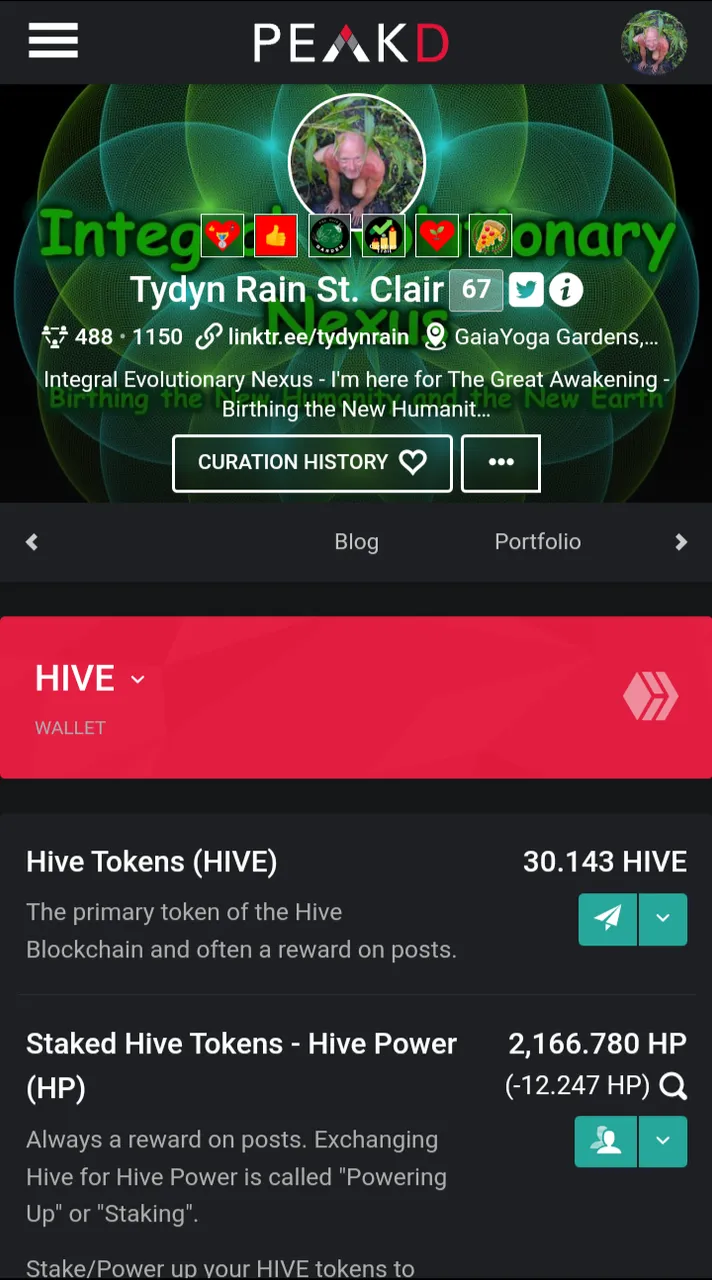Show previous profile tabs with left arrow
The height and width of the screenshot is (1280, 712).
(32, 542)
